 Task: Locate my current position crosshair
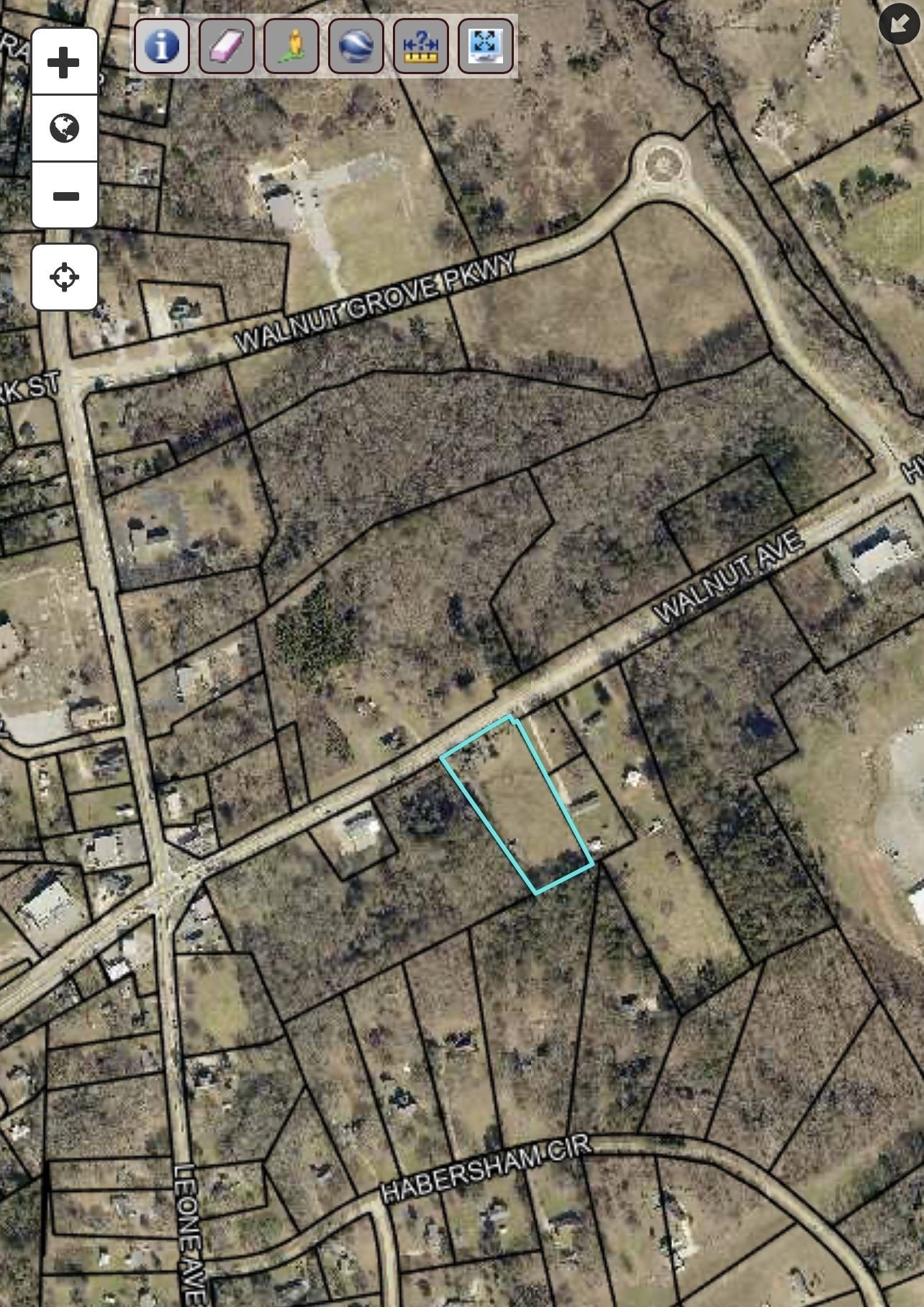[64, 277]
